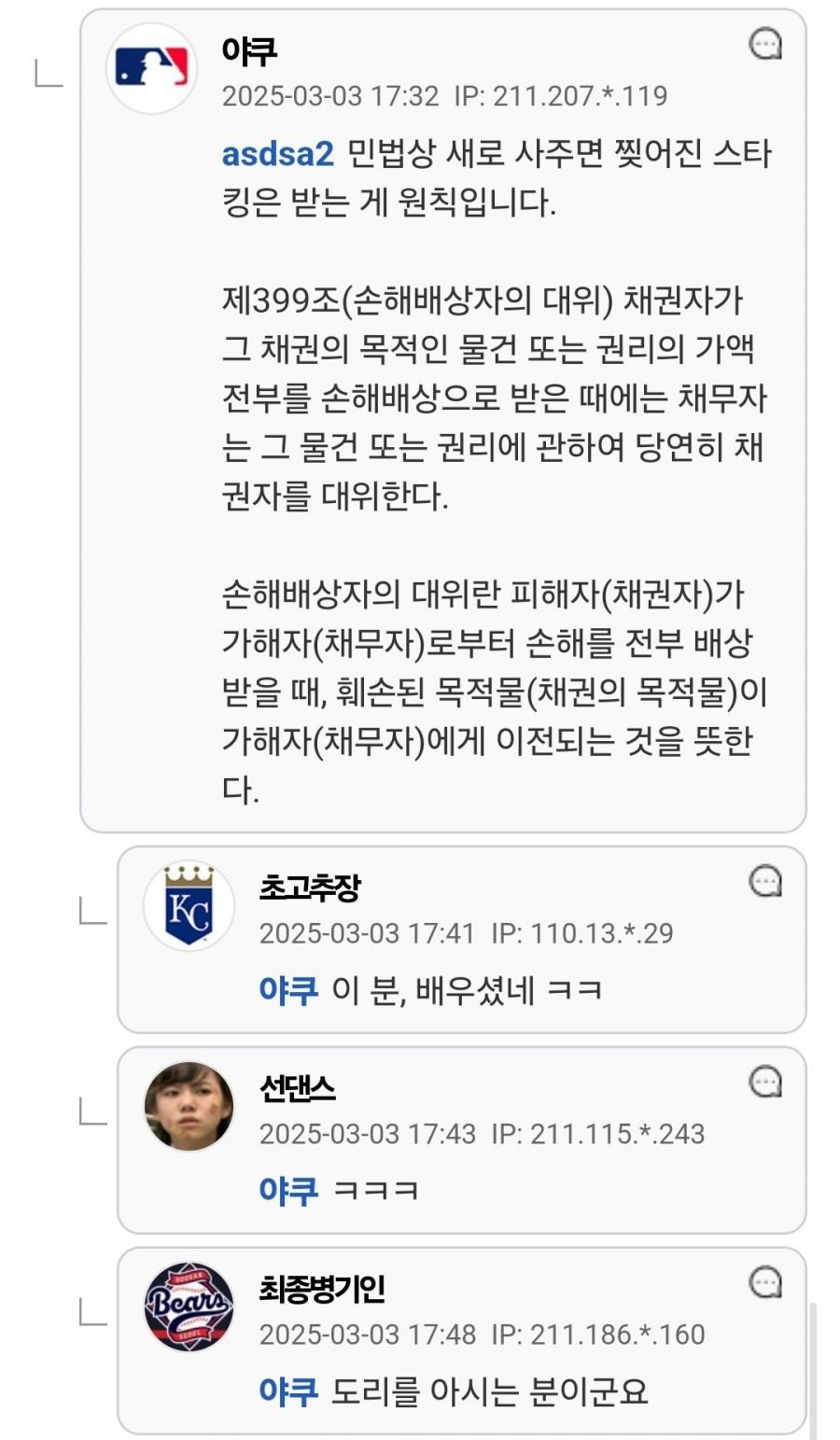View 선댄스's profile photo
Screen dimensions: 840x1440
189,1106
